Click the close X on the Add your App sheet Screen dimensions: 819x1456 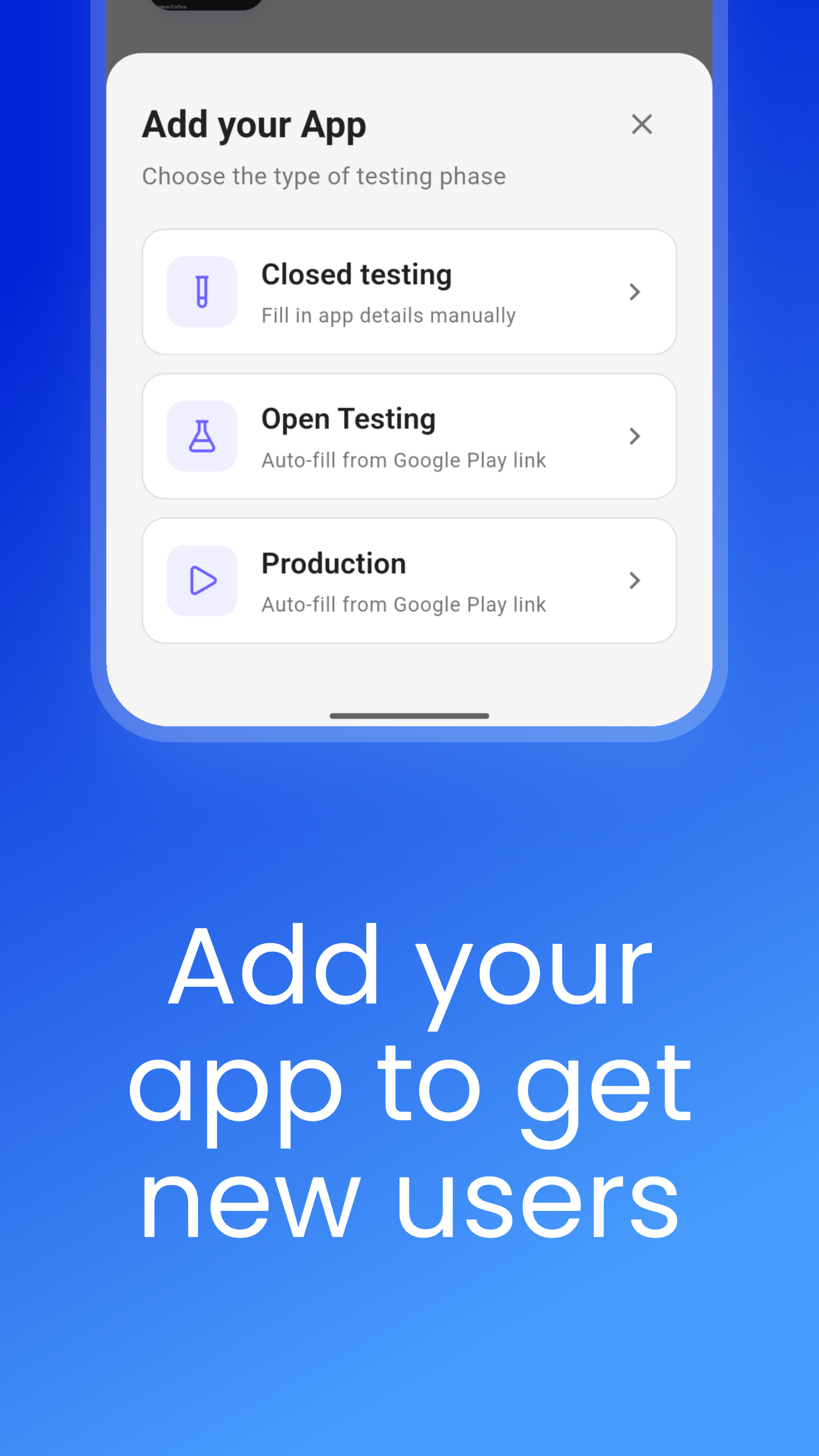tap(642, 124)
